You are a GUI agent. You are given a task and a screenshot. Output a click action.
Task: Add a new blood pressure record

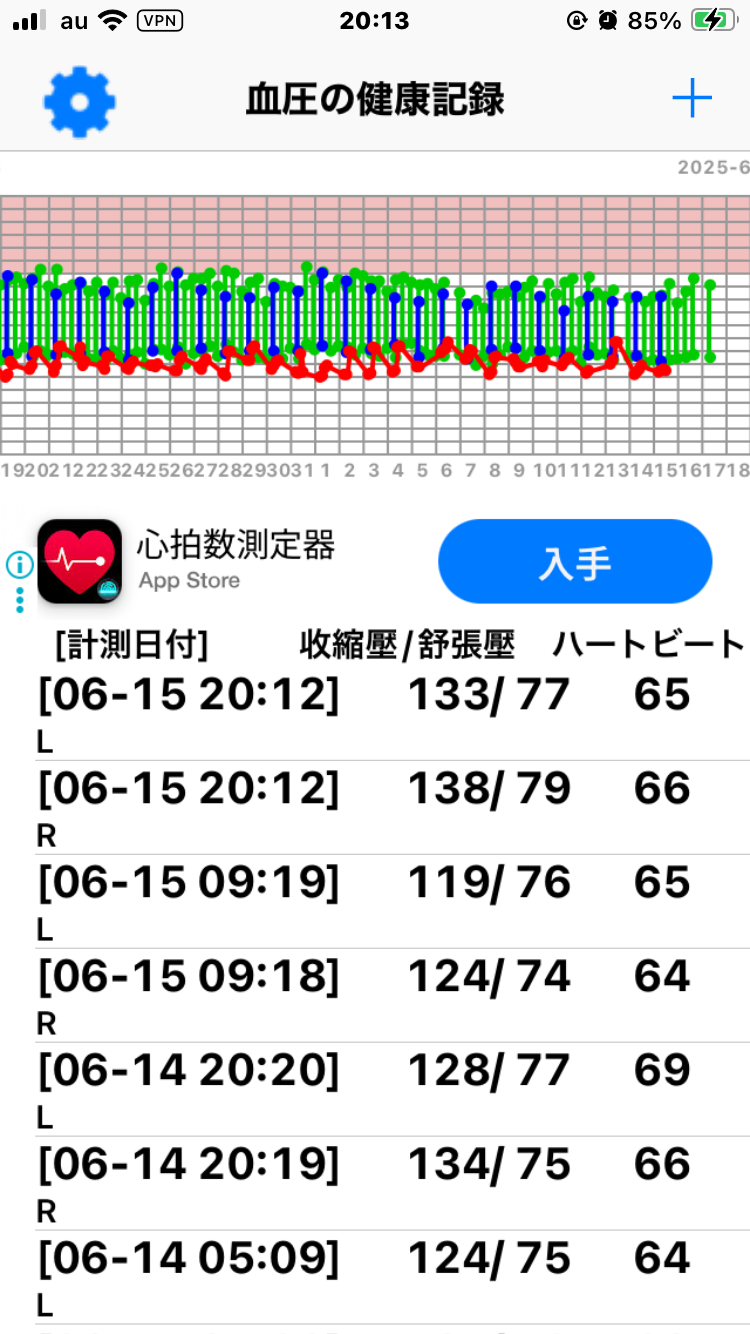coord(691,99)
